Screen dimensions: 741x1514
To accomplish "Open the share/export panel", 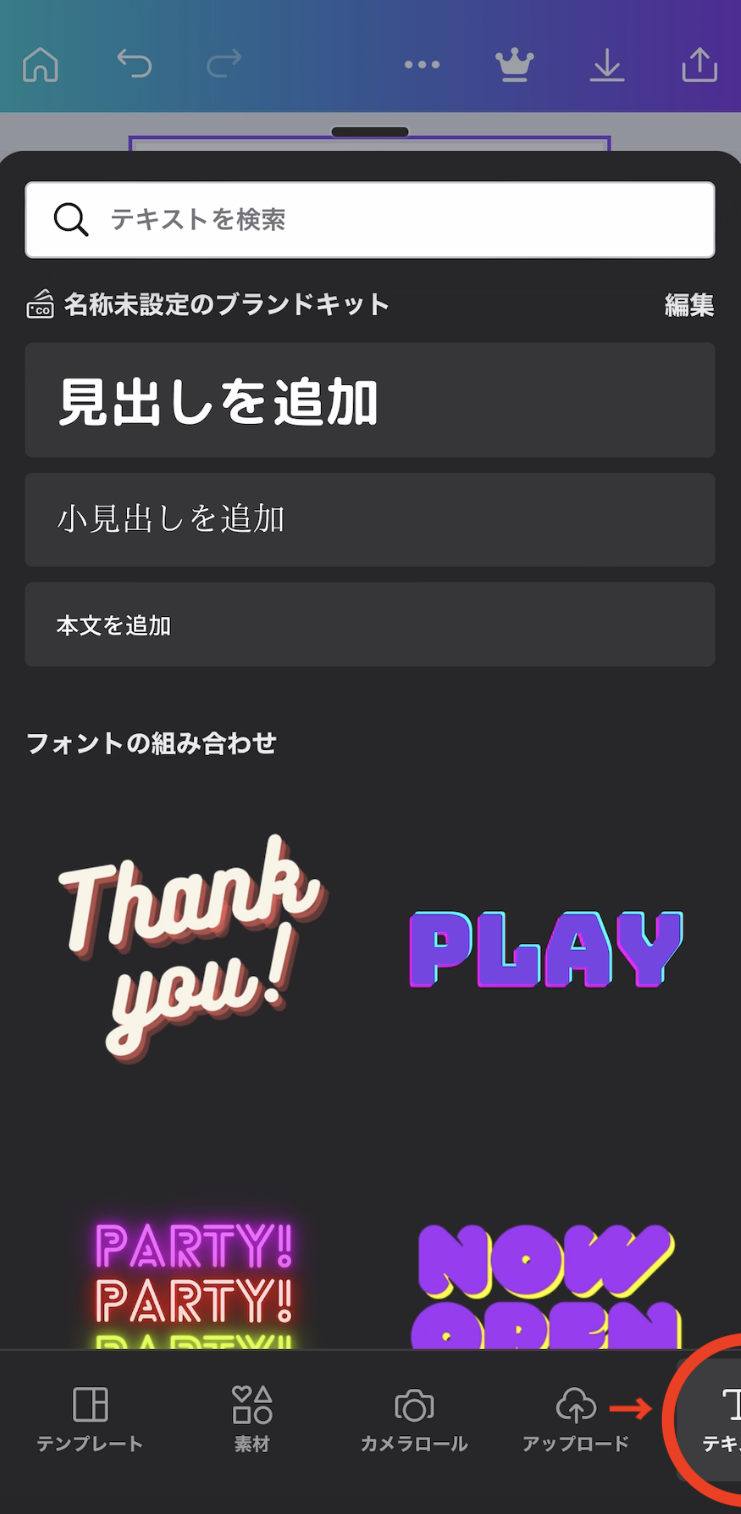I will pos(700,64).
